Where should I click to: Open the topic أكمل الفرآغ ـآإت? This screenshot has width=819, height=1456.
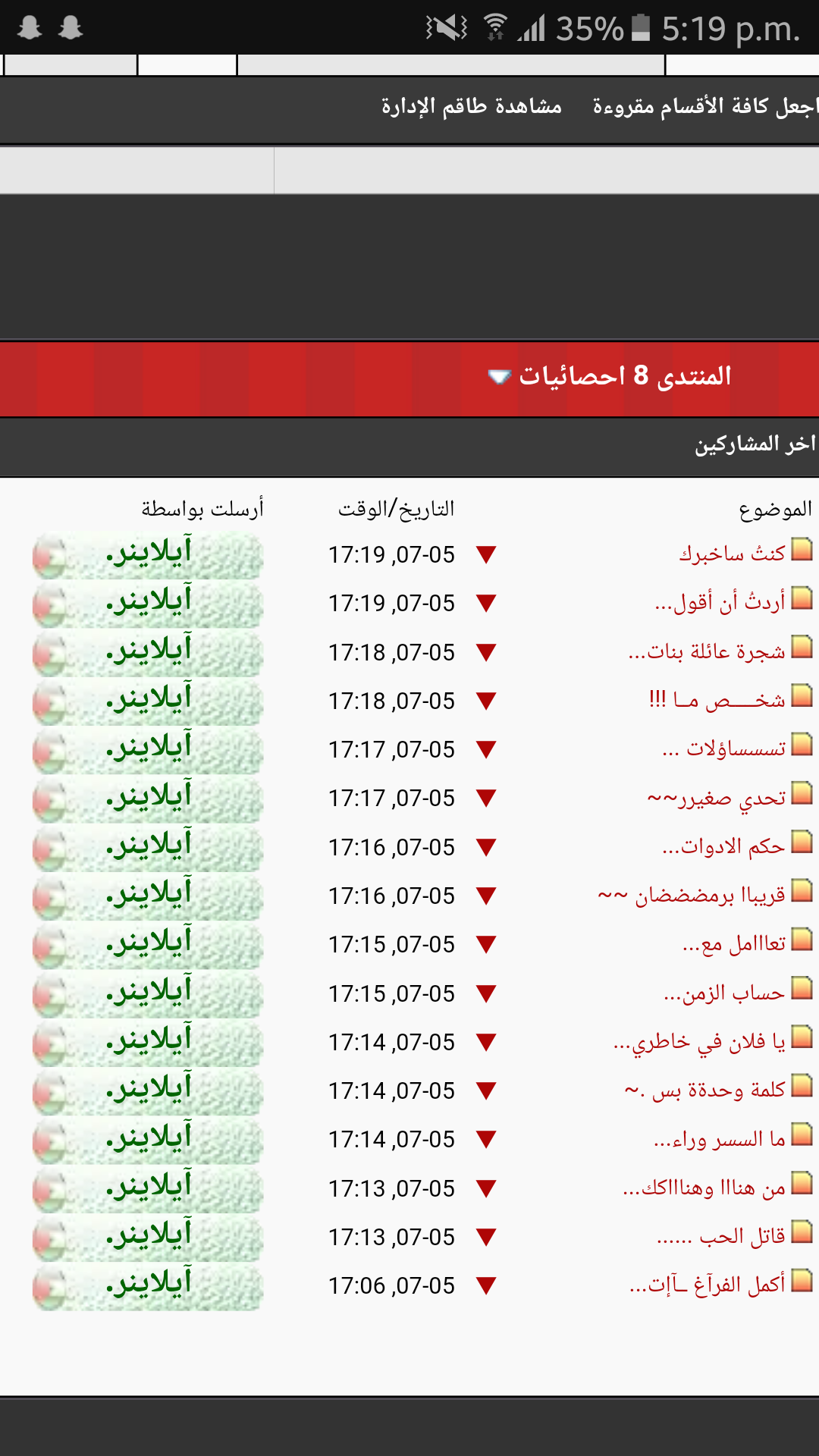(708, 1285)
